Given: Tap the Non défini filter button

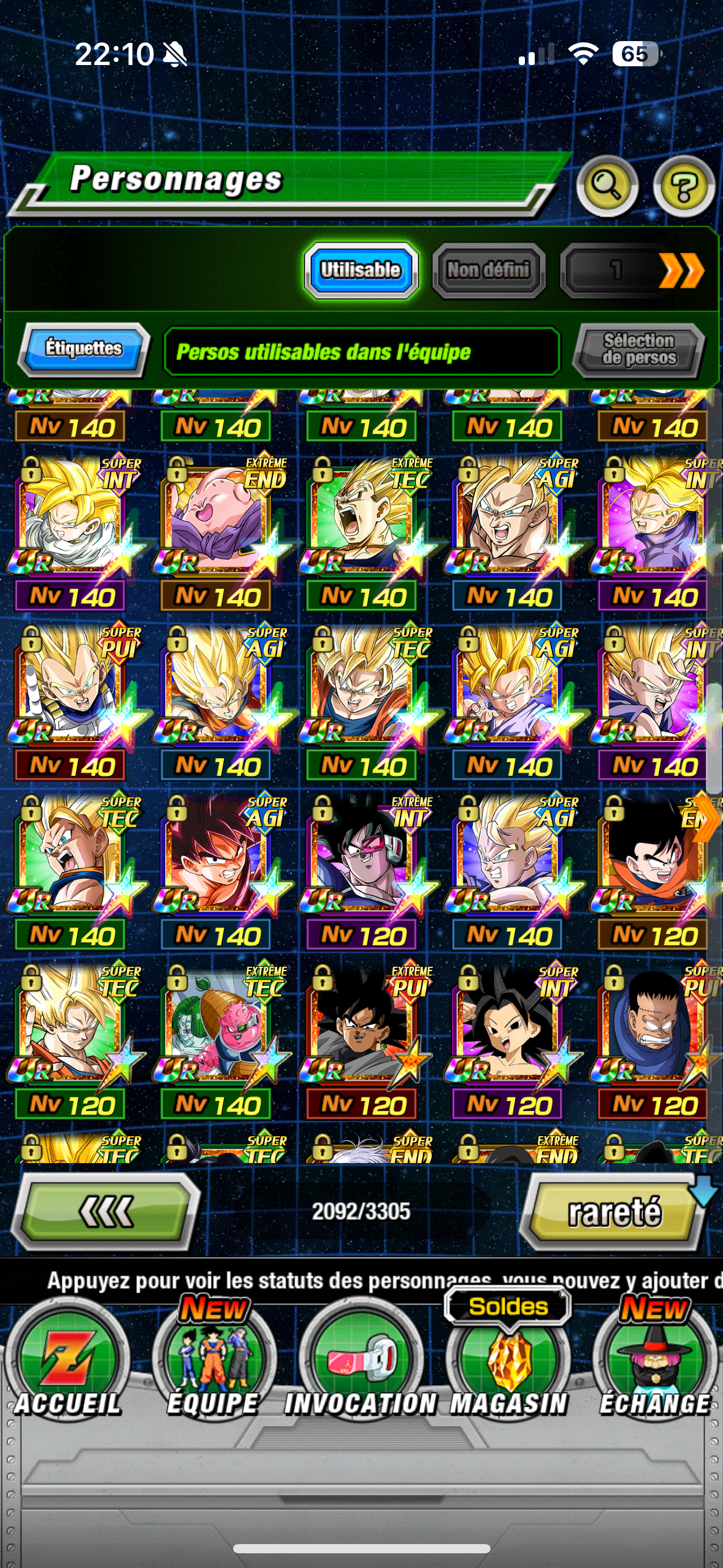Looking at the screenshot, I should click(x=488, y=270).
